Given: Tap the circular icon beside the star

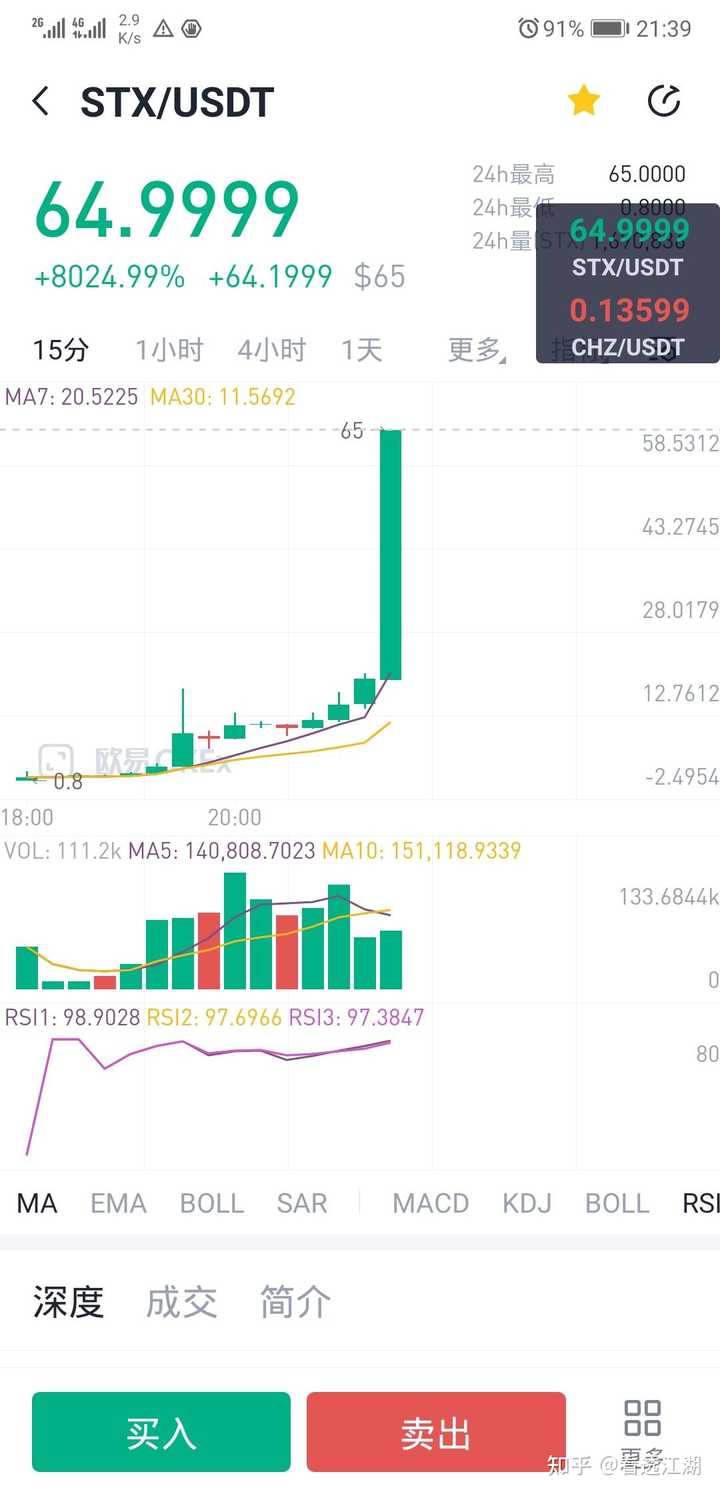Looking at the screenshot, I should 664,101.
